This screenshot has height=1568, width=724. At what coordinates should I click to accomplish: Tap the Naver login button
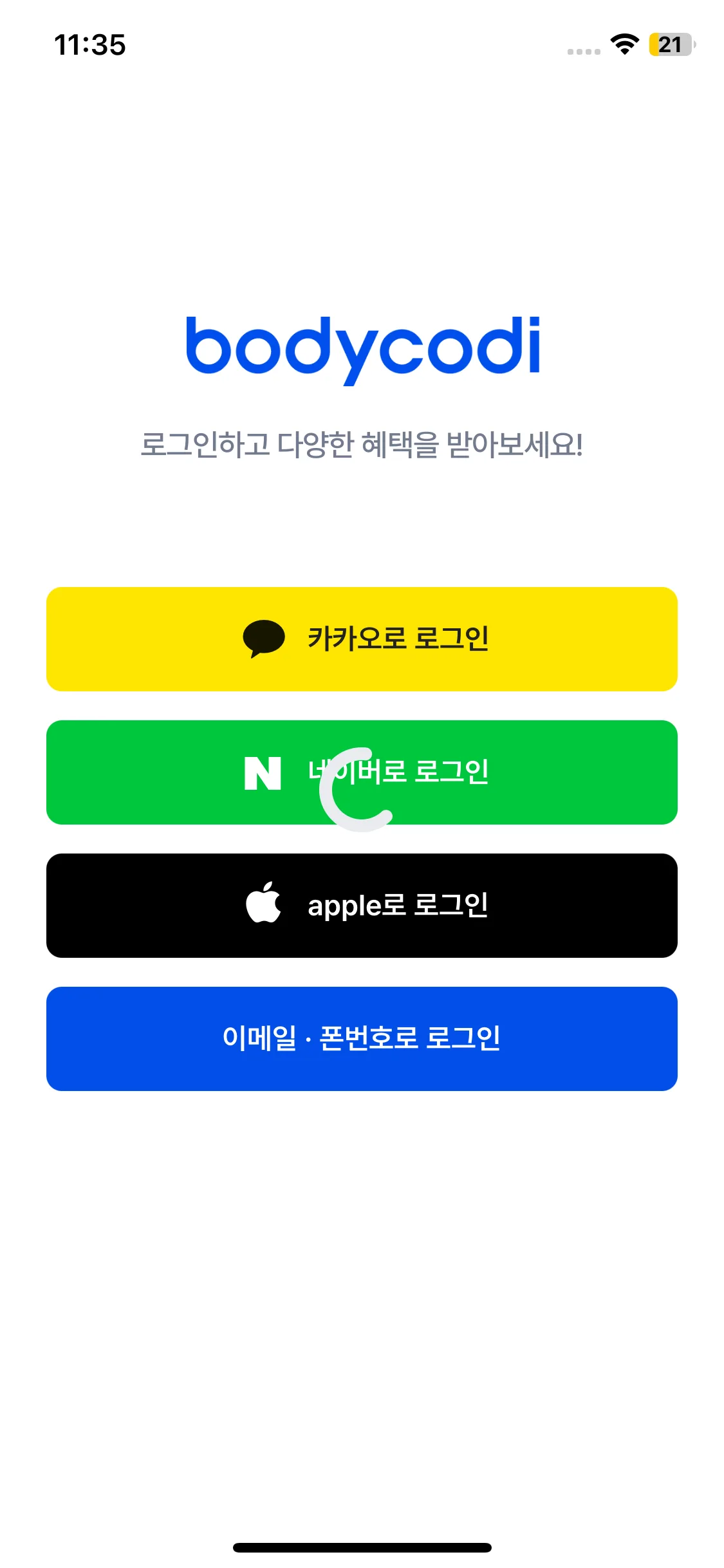[x=362, y=772]
